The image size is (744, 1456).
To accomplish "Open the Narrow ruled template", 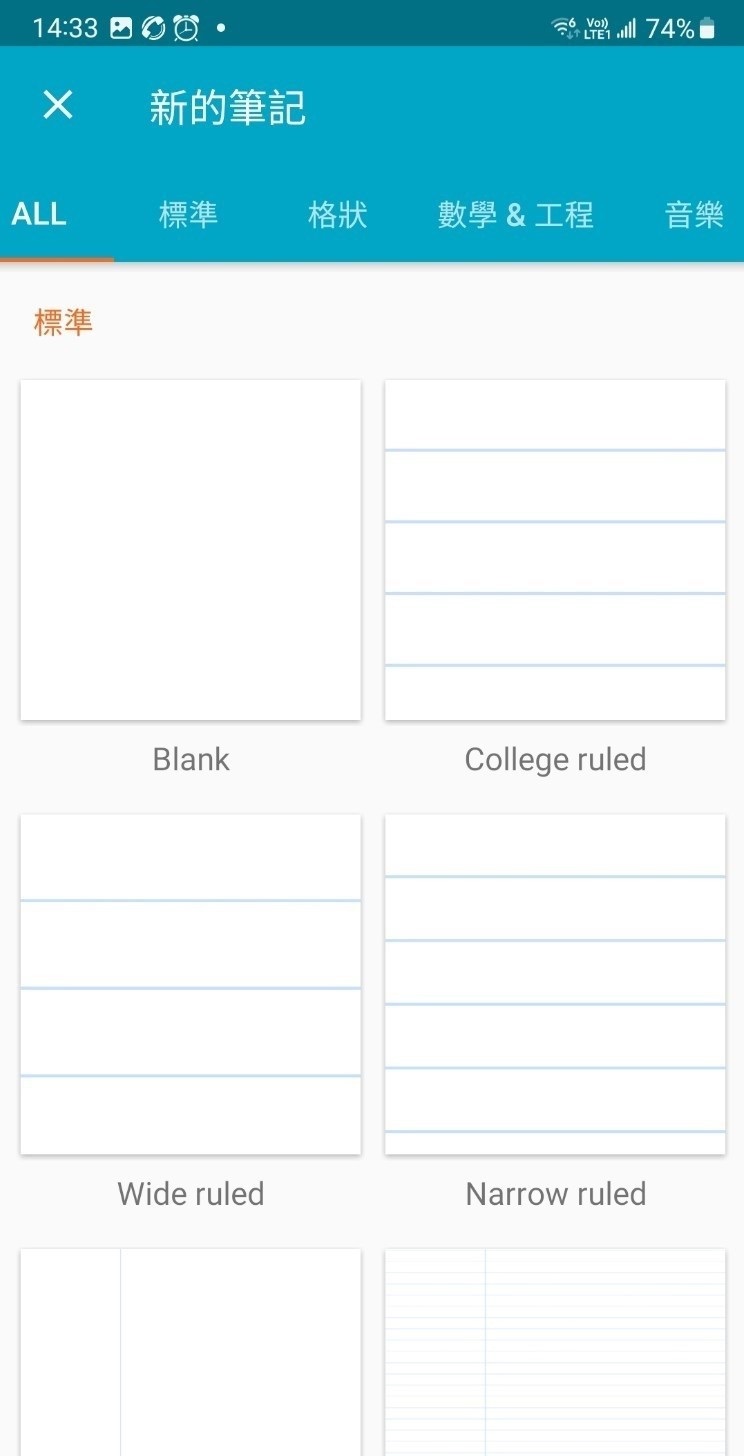I will [x=555, y=984].
